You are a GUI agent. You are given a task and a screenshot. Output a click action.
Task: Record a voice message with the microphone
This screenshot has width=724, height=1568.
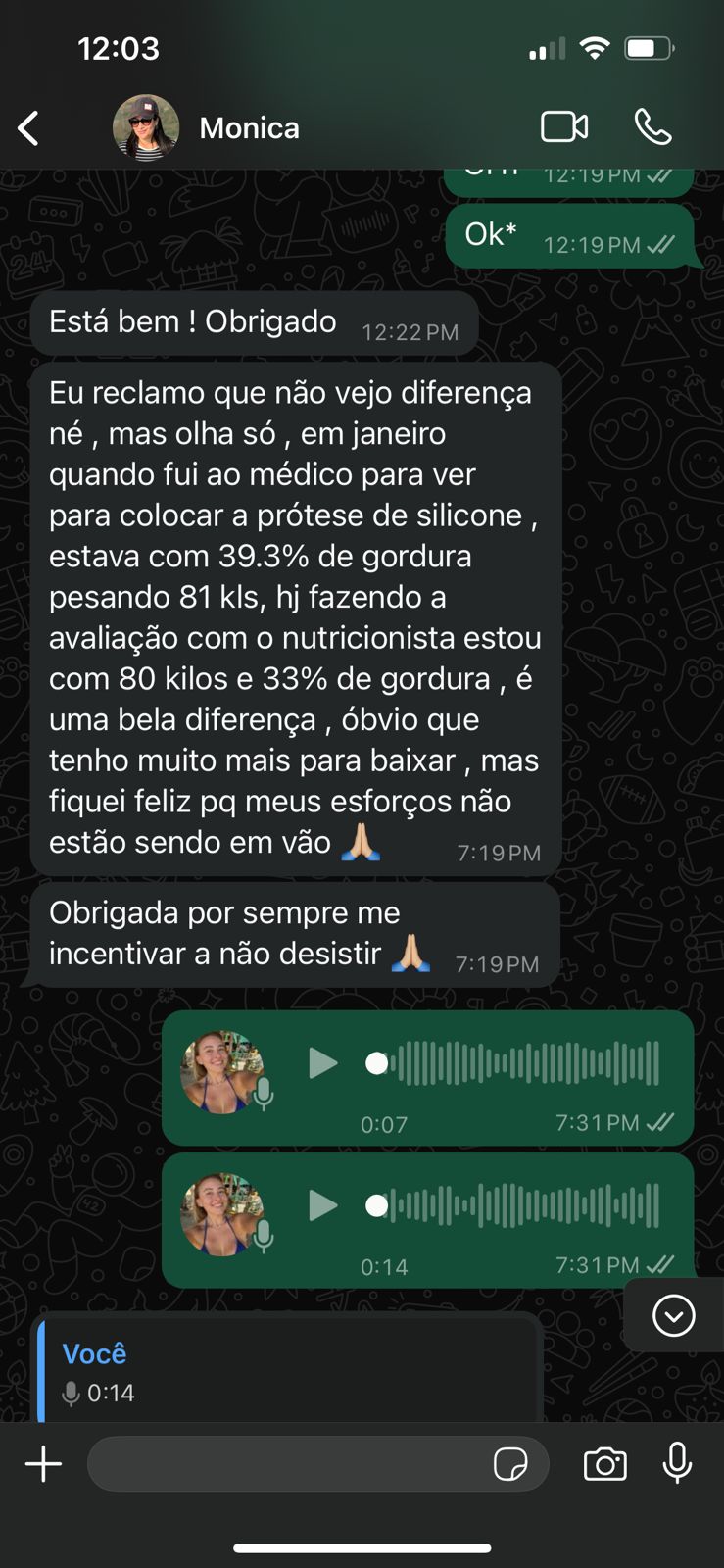[x=677, y=1464]
